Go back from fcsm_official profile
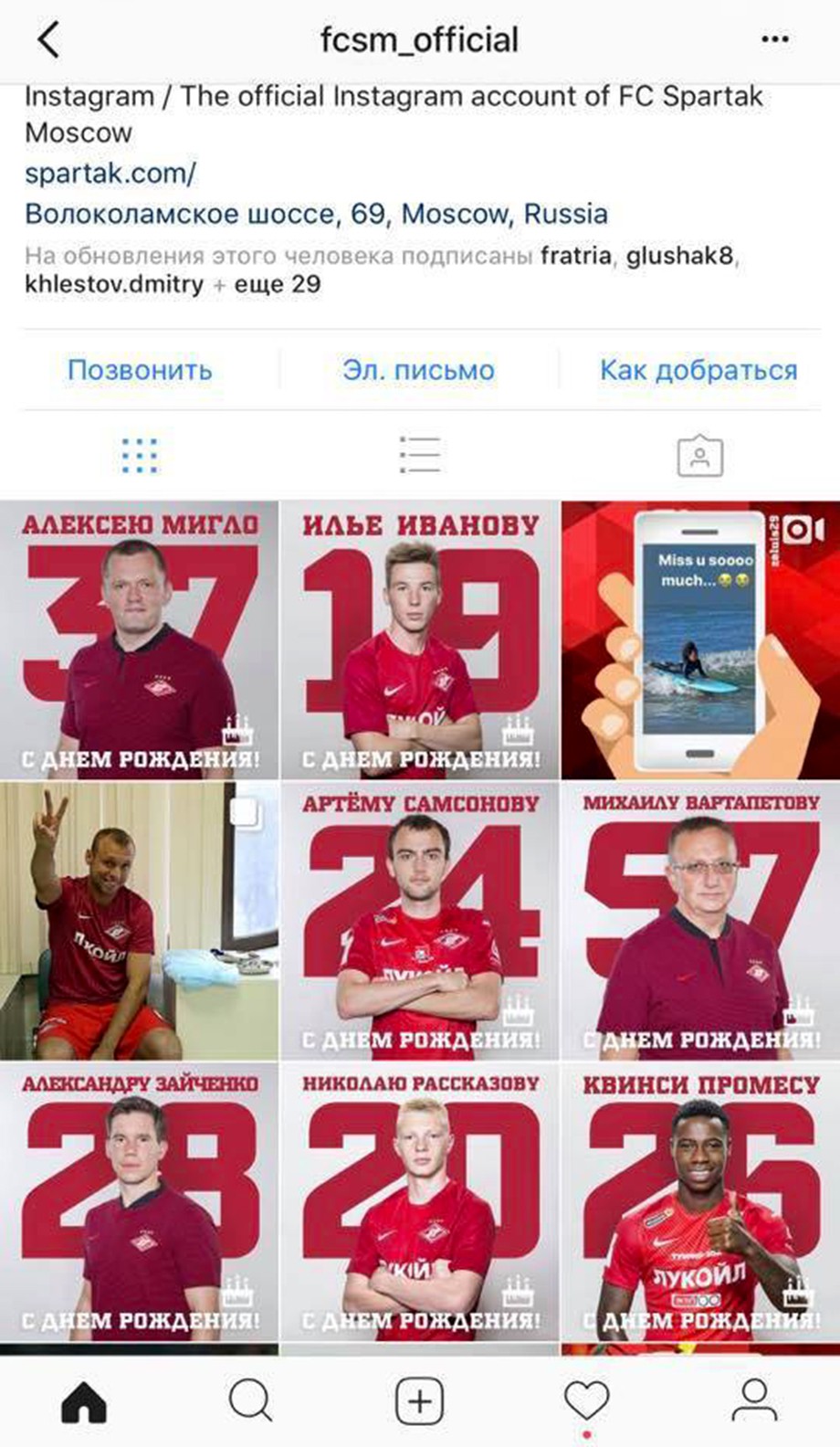Screen dimensions: 840x1447 coord(47,40)
